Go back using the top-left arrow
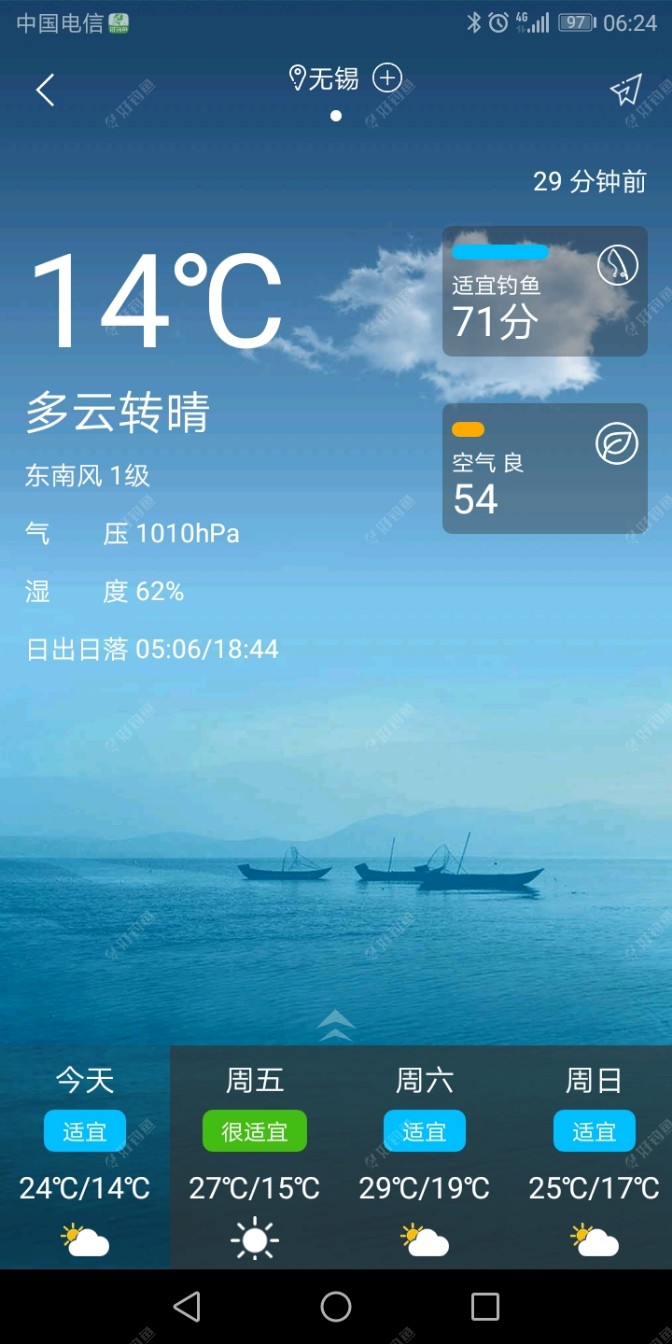672x1344 pixels. (x=45, y=91)
